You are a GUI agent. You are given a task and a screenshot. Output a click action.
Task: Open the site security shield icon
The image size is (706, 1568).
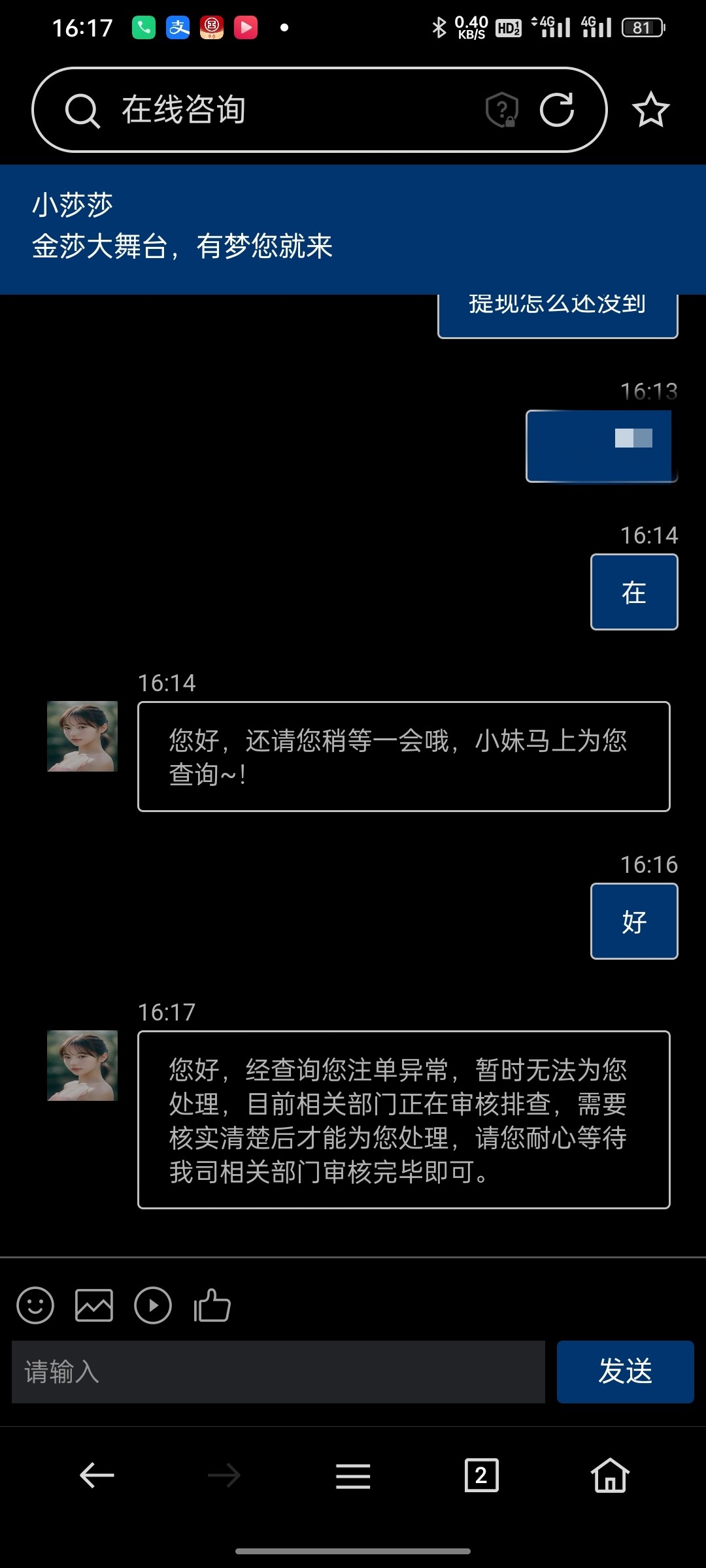click(x=502, y=110)
